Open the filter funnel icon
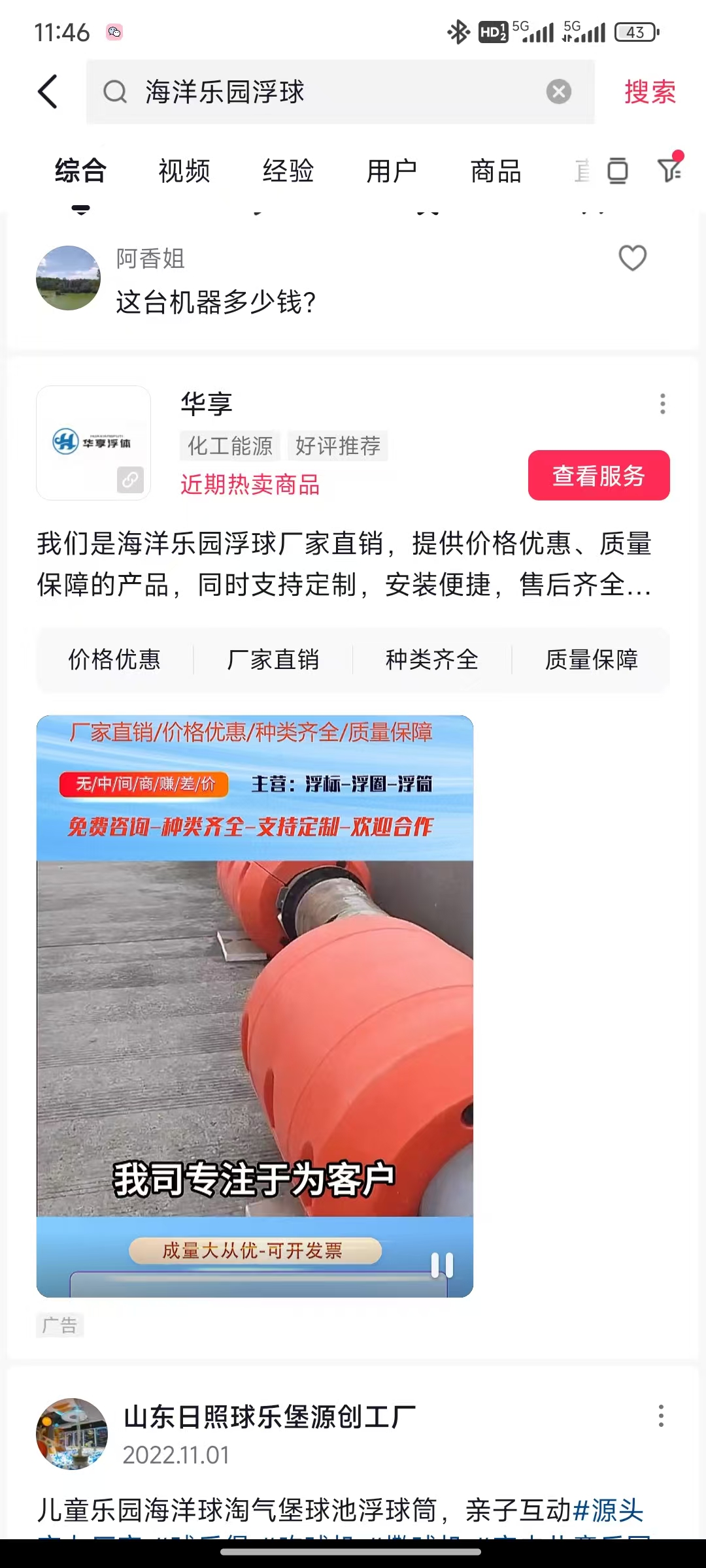Screen dimensions: 706x1568 coord(669,170)
